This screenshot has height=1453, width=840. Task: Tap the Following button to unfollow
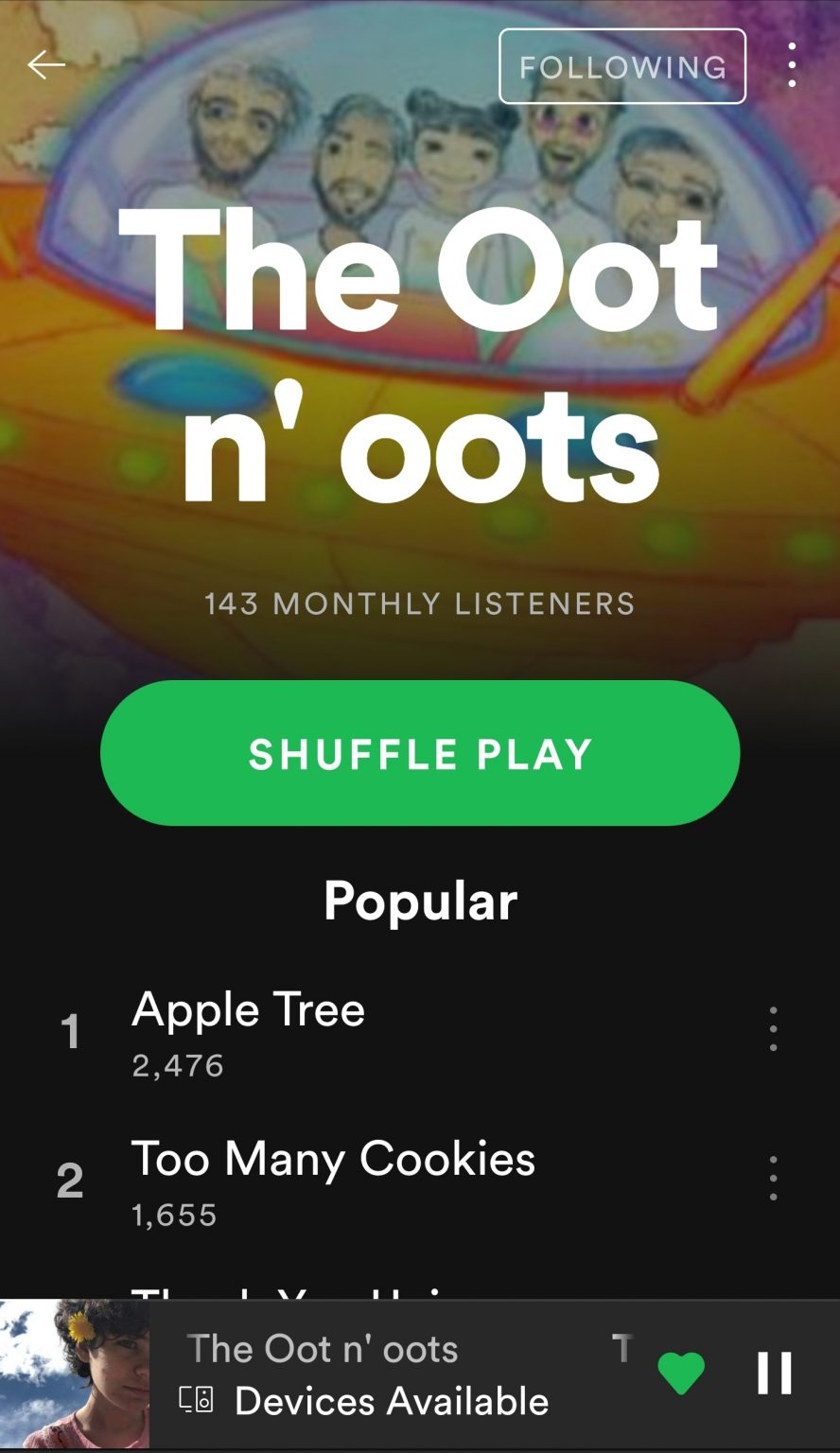(x=622, y=66)
